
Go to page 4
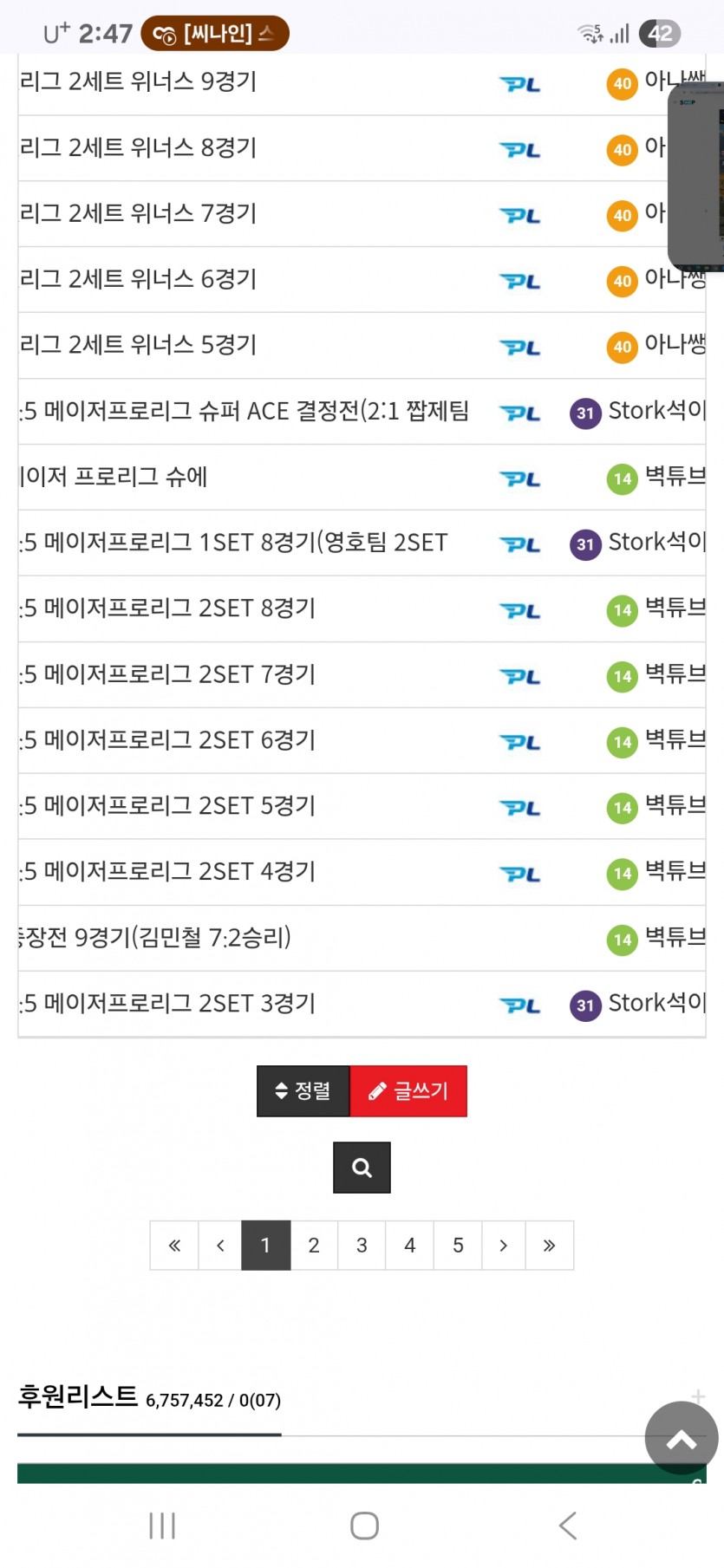pos(410,1246)
